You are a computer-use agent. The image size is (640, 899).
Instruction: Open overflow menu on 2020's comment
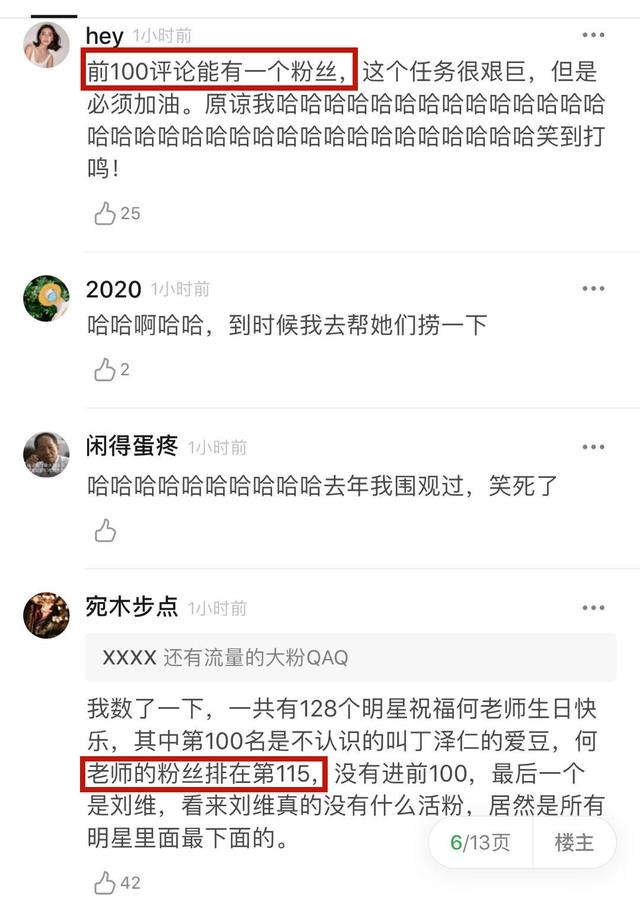click(x=593, y=288)
